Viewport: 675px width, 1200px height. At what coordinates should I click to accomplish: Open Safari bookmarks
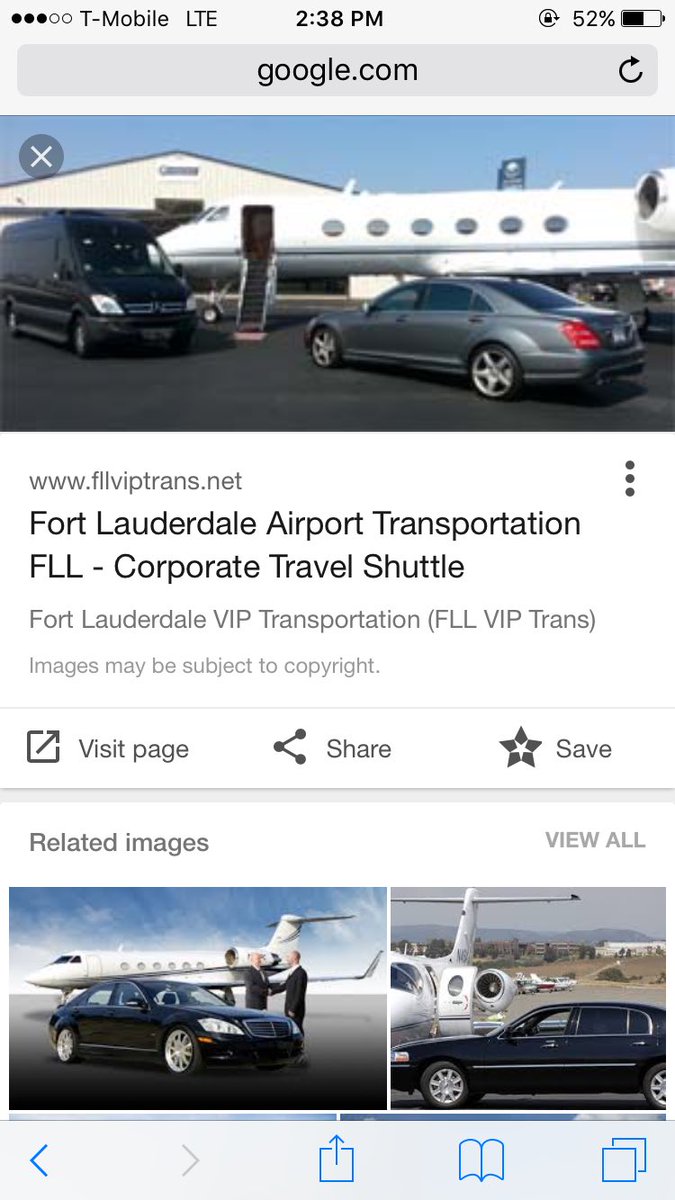point(481,1160)
